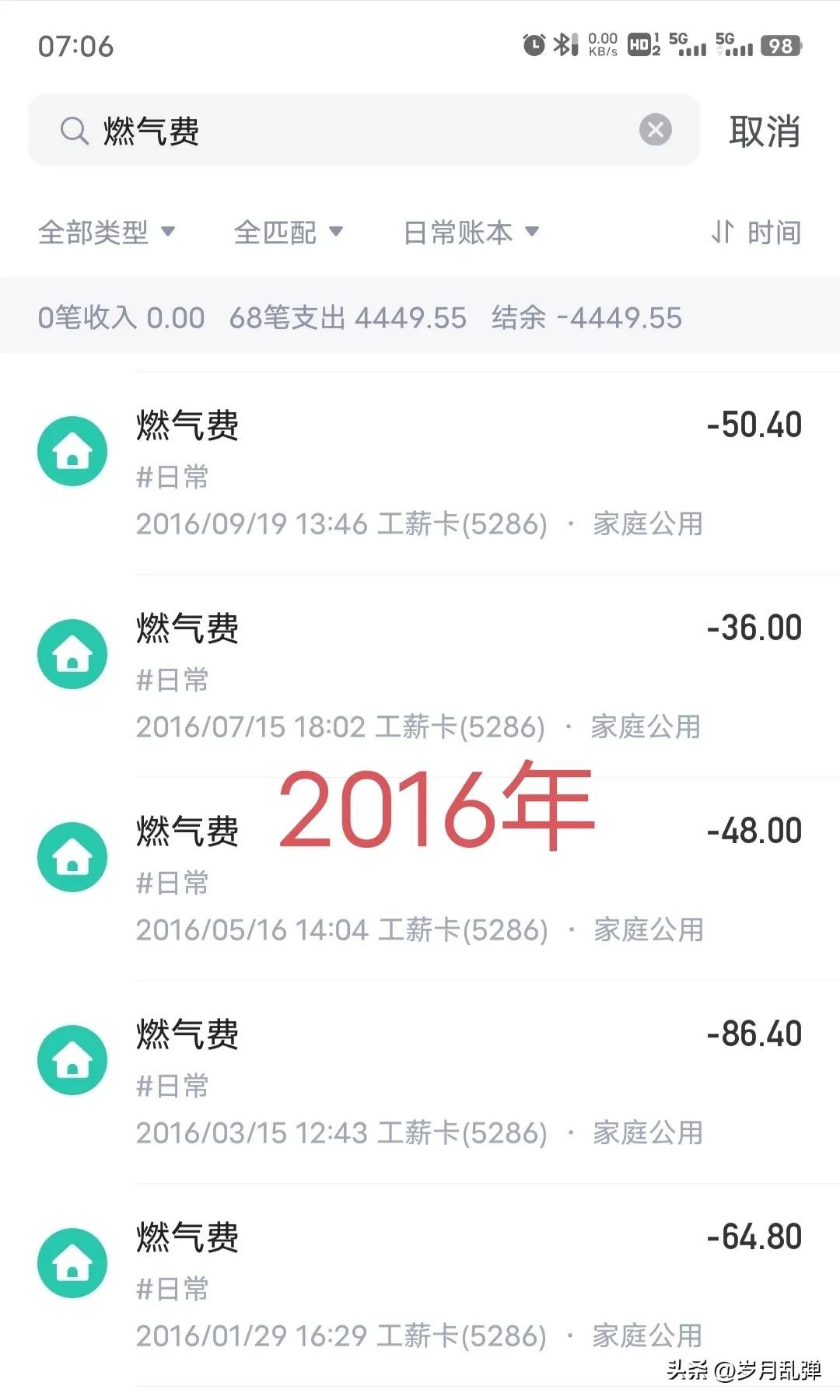Open the 全匹配 match filter

(x=288, y=232)
